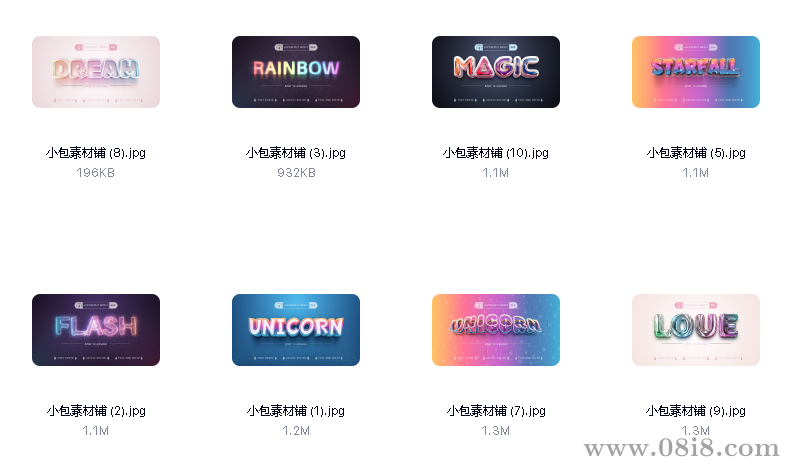800x466 pixels.
Task: Open the blue UNICORN file 小包素材铺 (1).jpg
Action: tap(296, 330)
